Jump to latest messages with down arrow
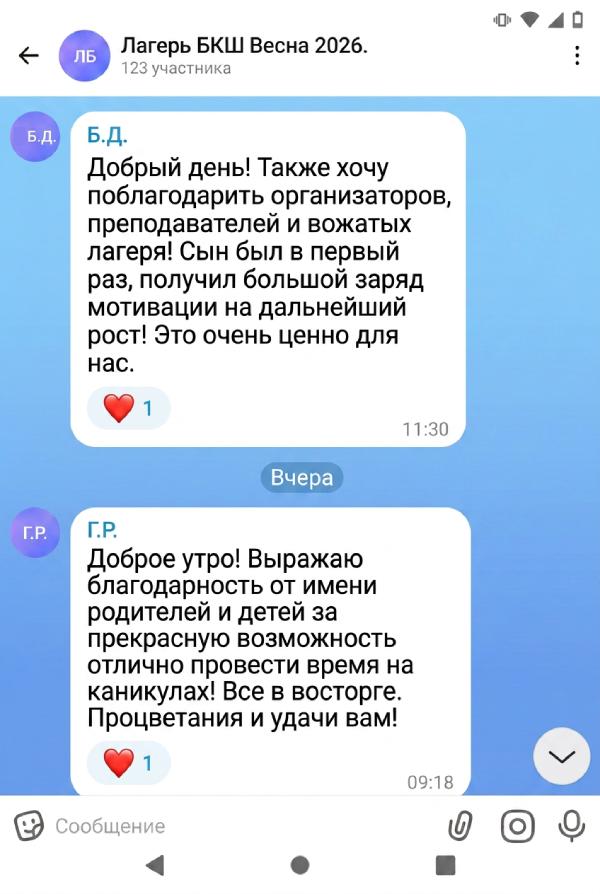The height and width of the screenshot is (894, 600). 562,757
